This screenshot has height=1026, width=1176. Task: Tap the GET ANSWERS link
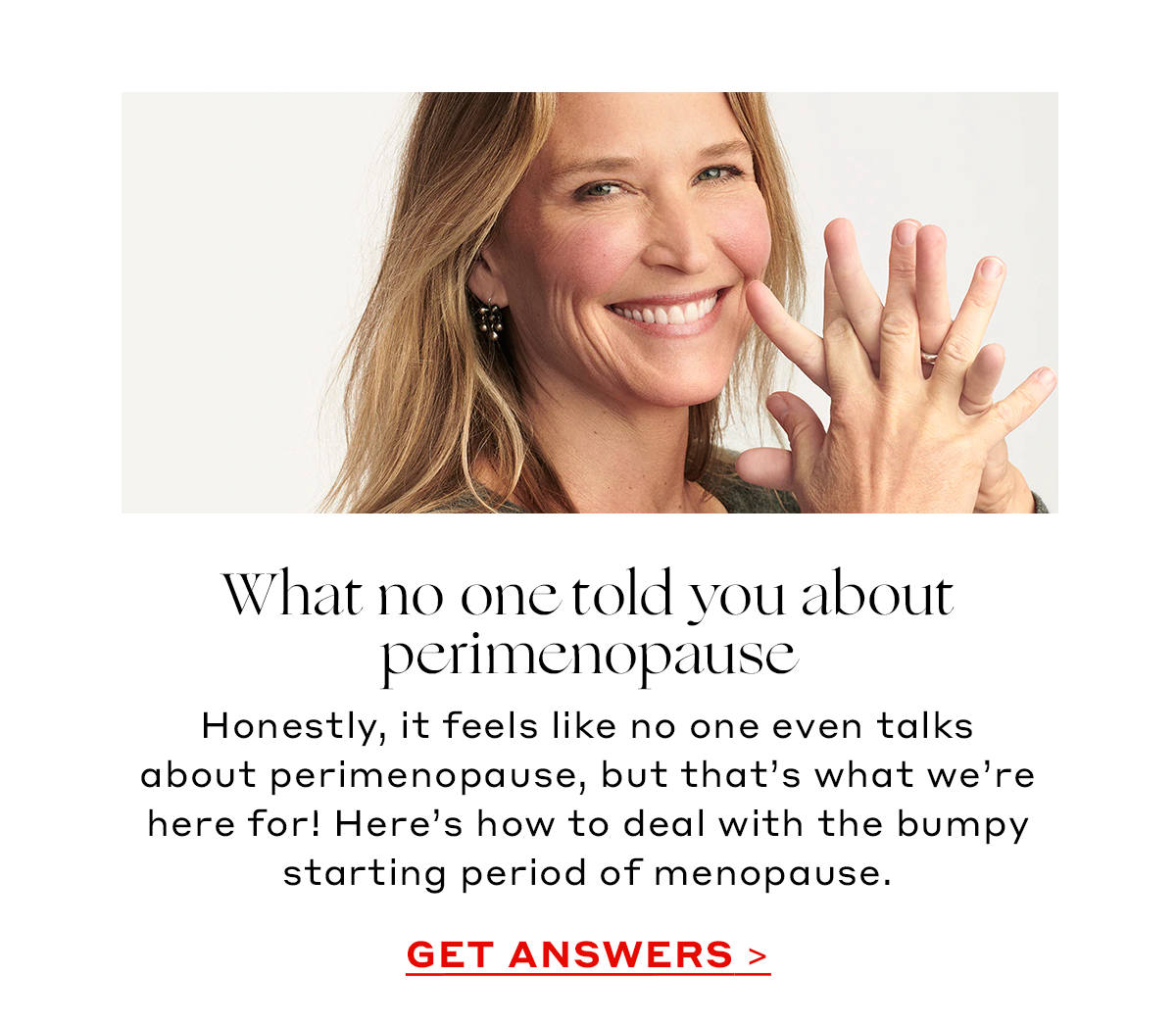tap(587, 954)
